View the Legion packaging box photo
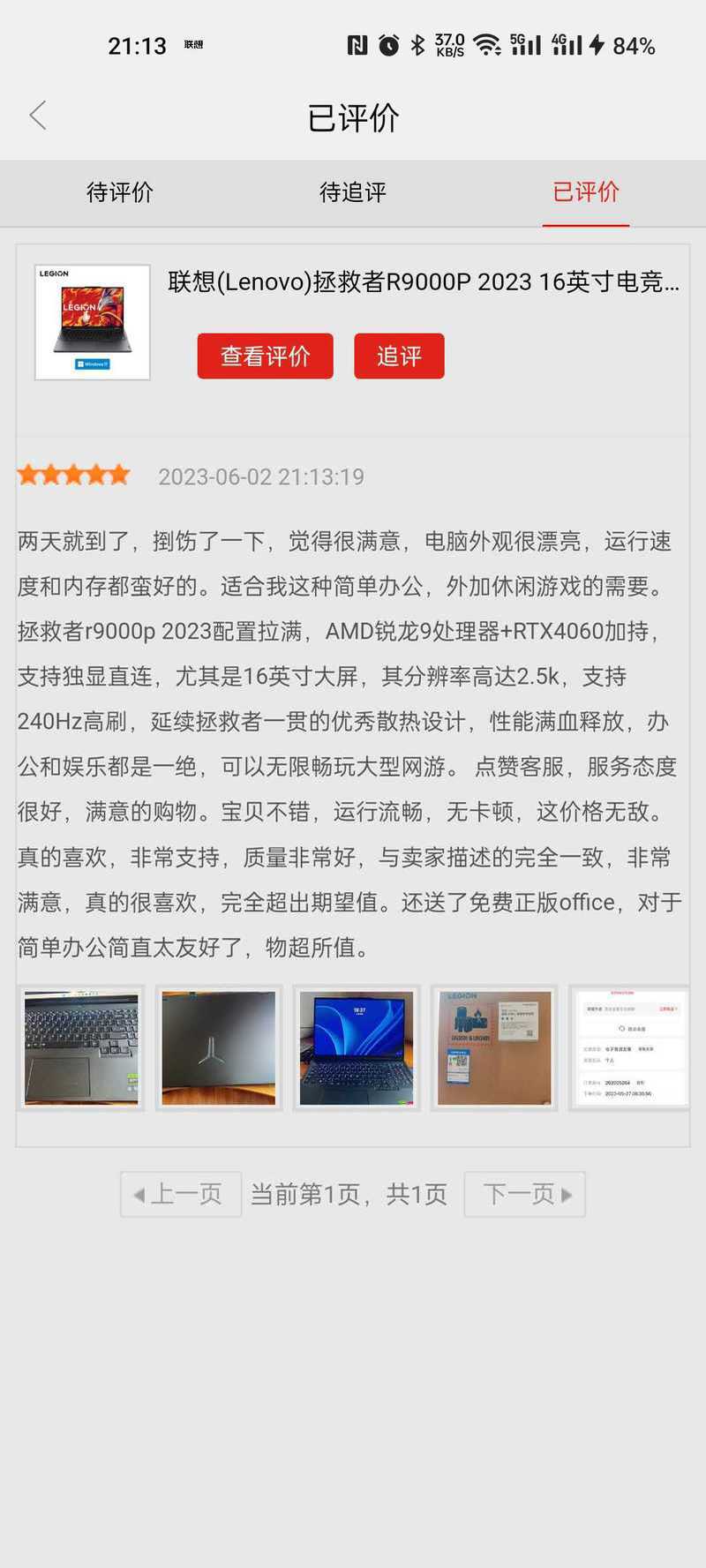706x1568 pixels. pyautogui.click(x=494, y=1047)
